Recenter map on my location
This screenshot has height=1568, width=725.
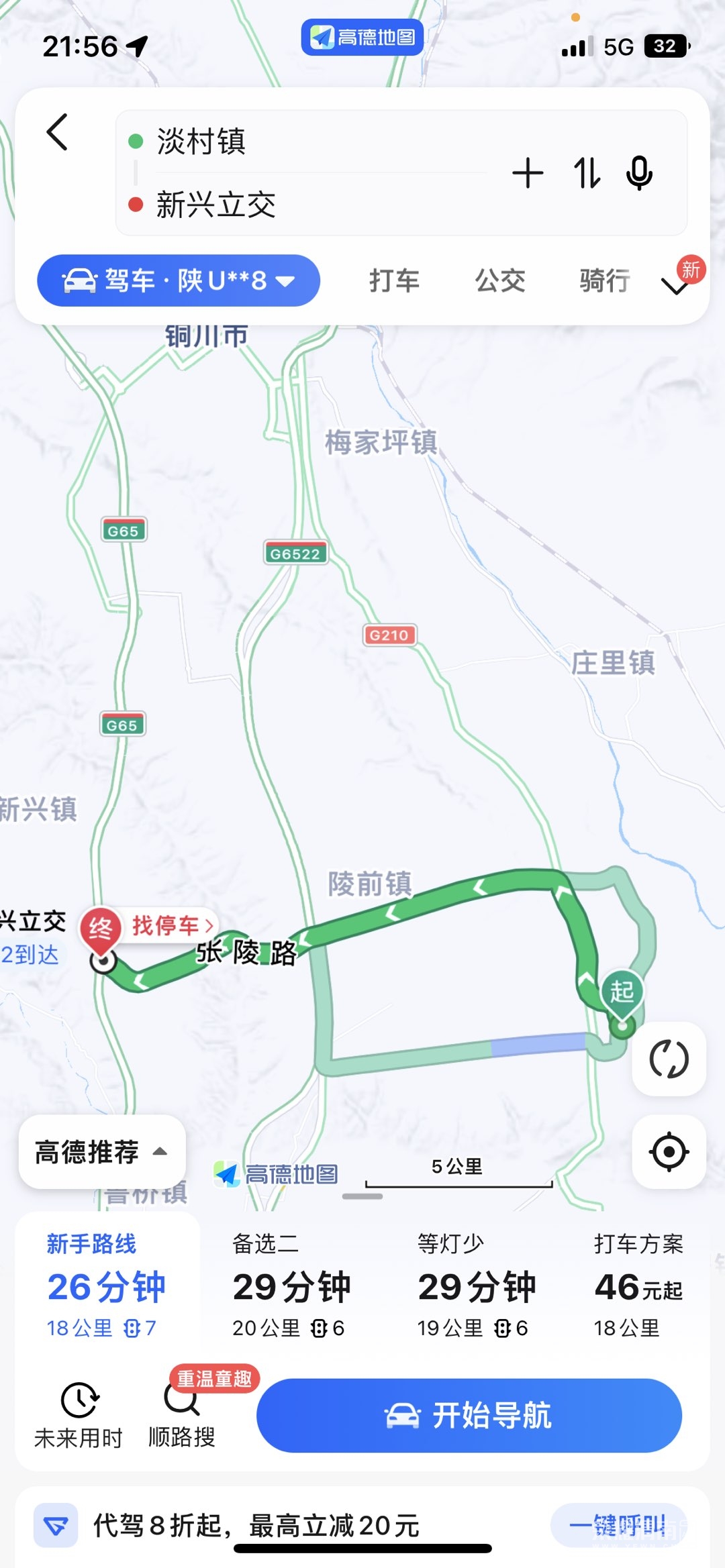[669, 1152]
